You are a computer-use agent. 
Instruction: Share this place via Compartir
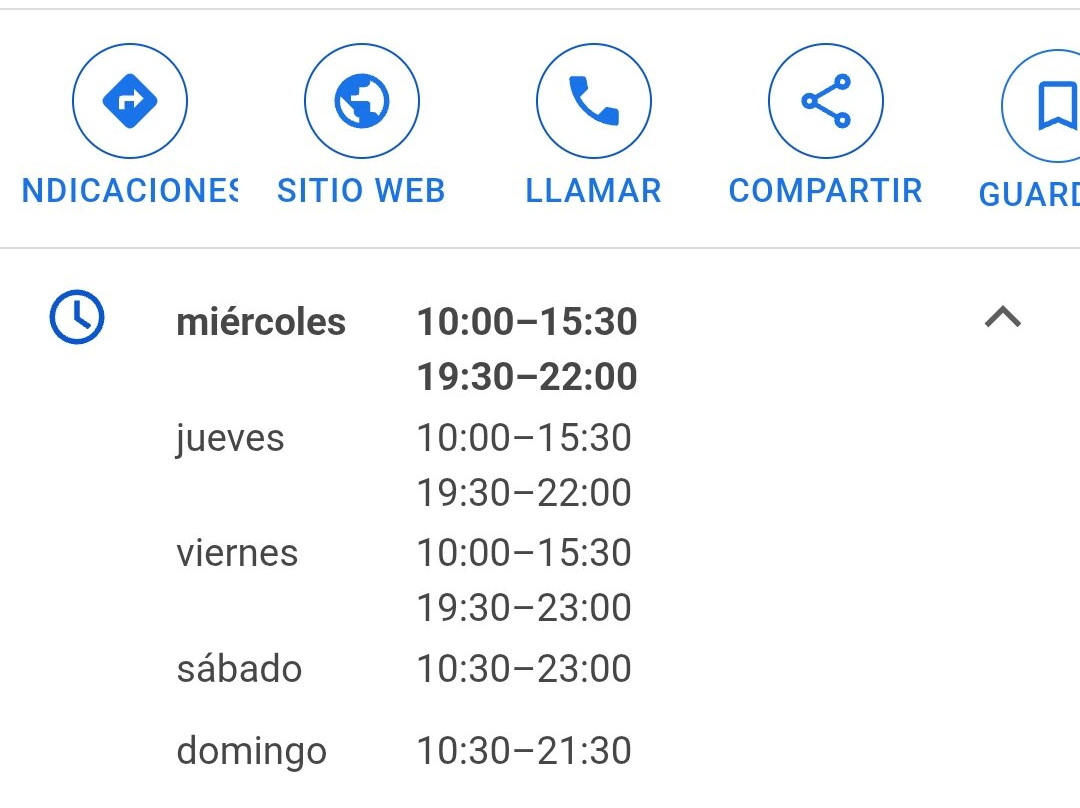(x=825, y=102)
